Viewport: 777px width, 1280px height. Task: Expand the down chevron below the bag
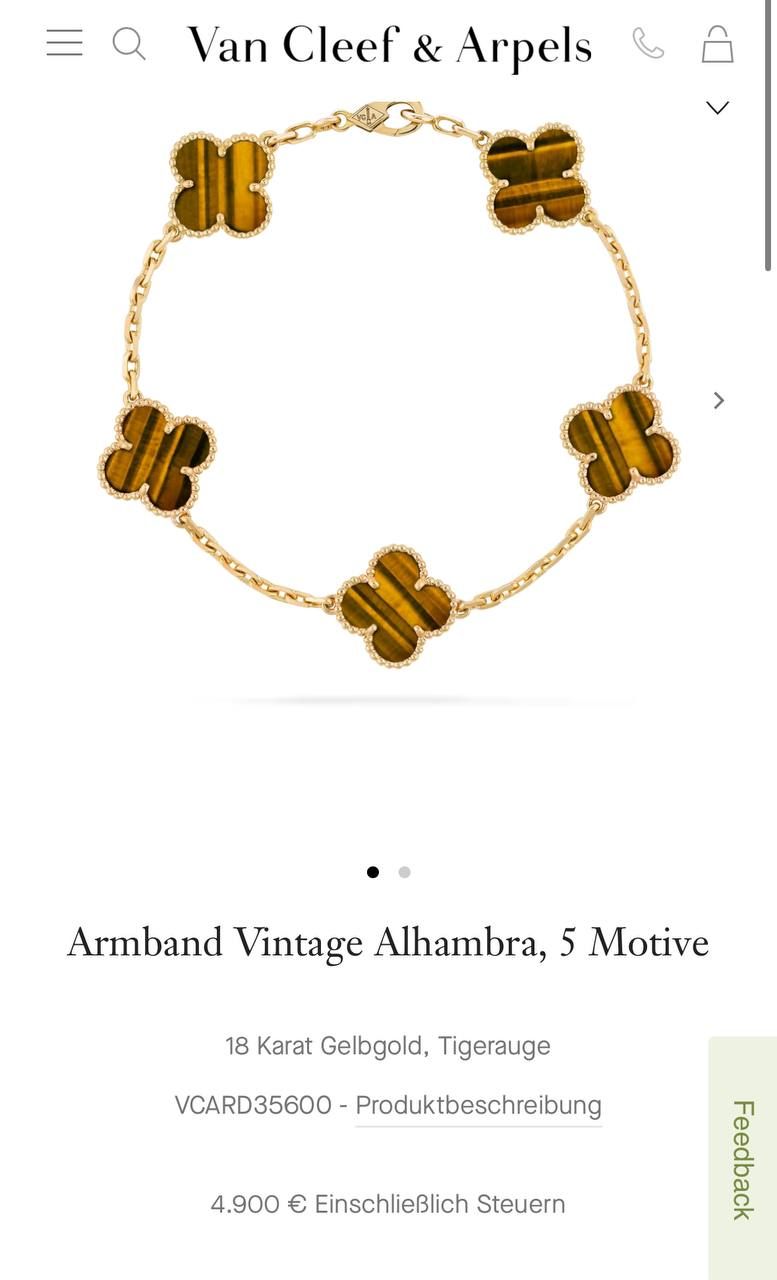point(717,108)
